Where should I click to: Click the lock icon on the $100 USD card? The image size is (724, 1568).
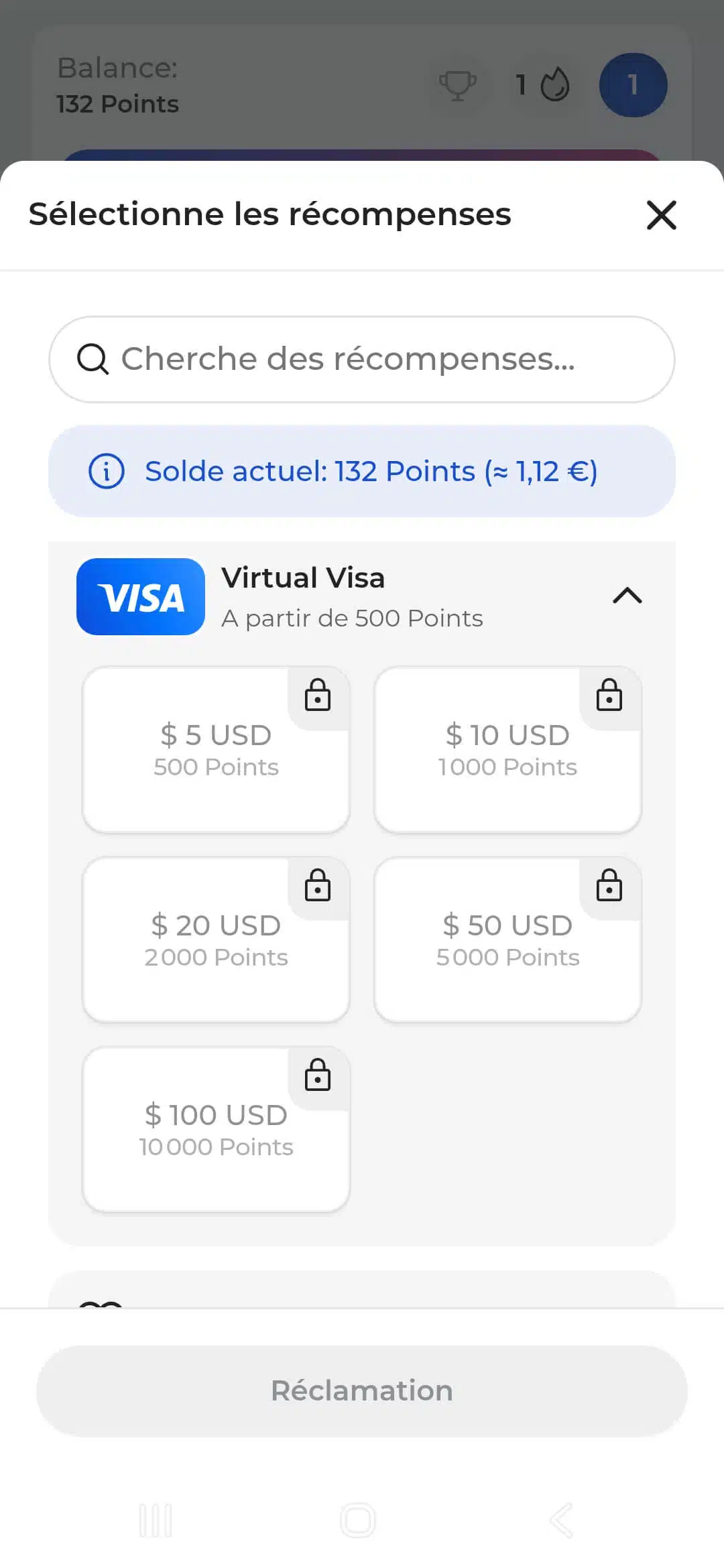point(318,1076)
